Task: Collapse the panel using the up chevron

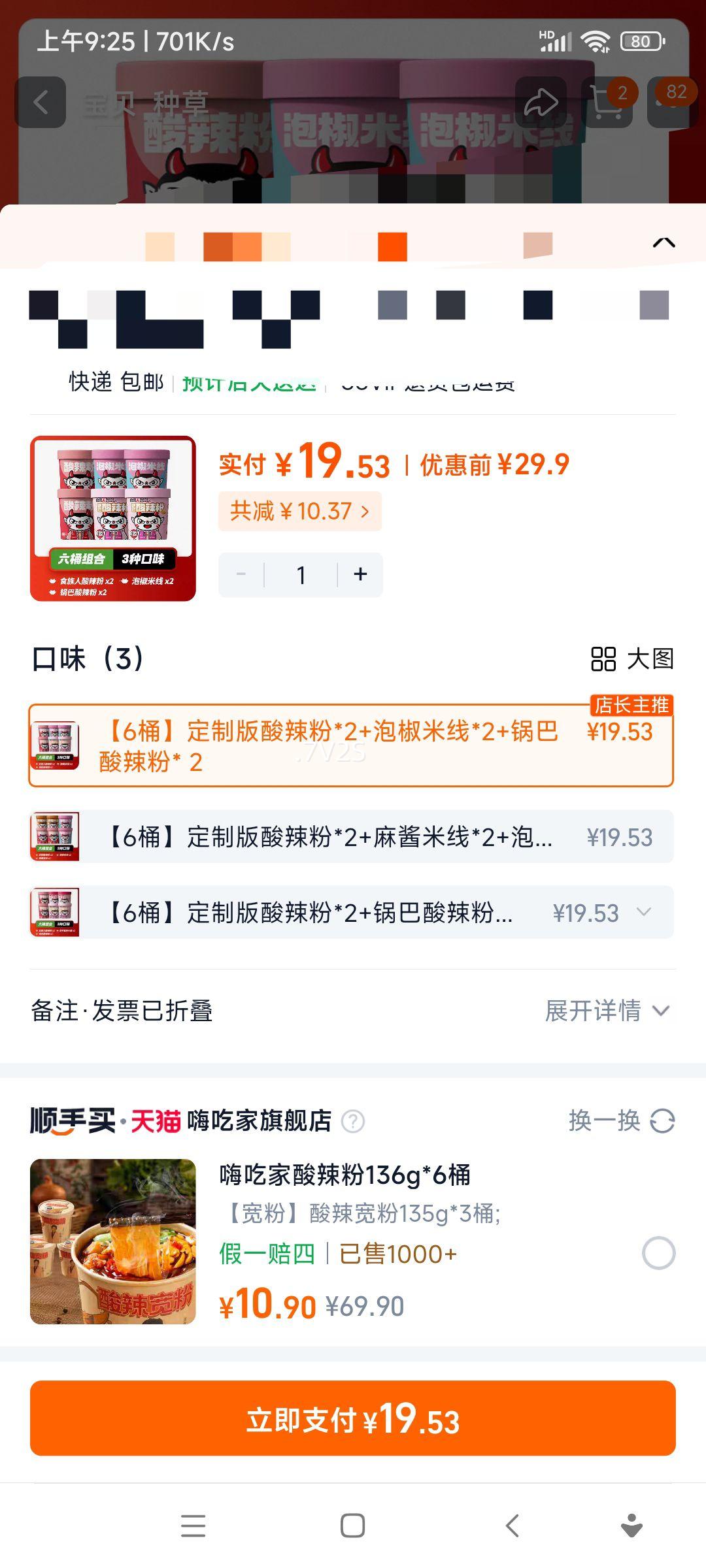Action: (x=662, y=242)
